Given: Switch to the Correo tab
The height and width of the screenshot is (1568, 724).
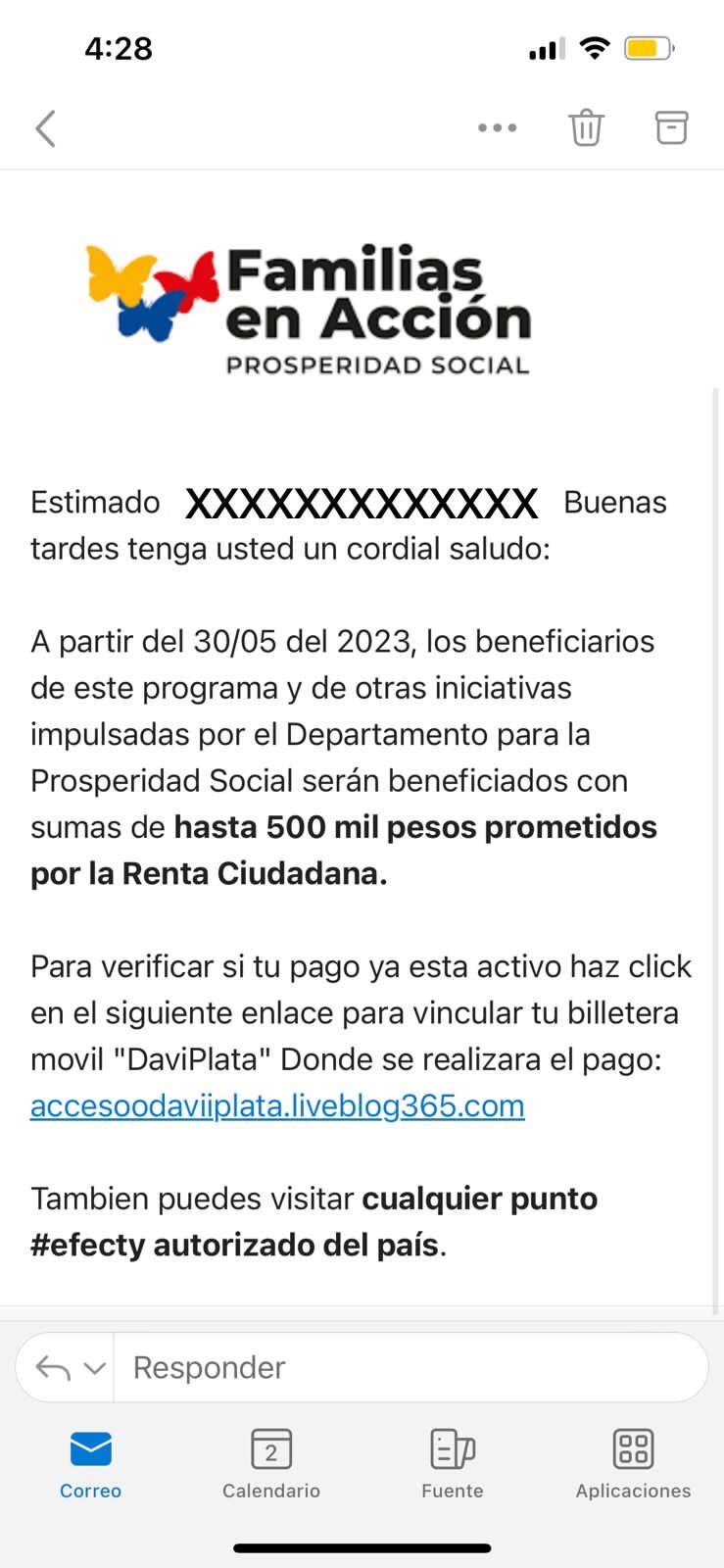Looking at the screenshot, I should point(90,1465).
